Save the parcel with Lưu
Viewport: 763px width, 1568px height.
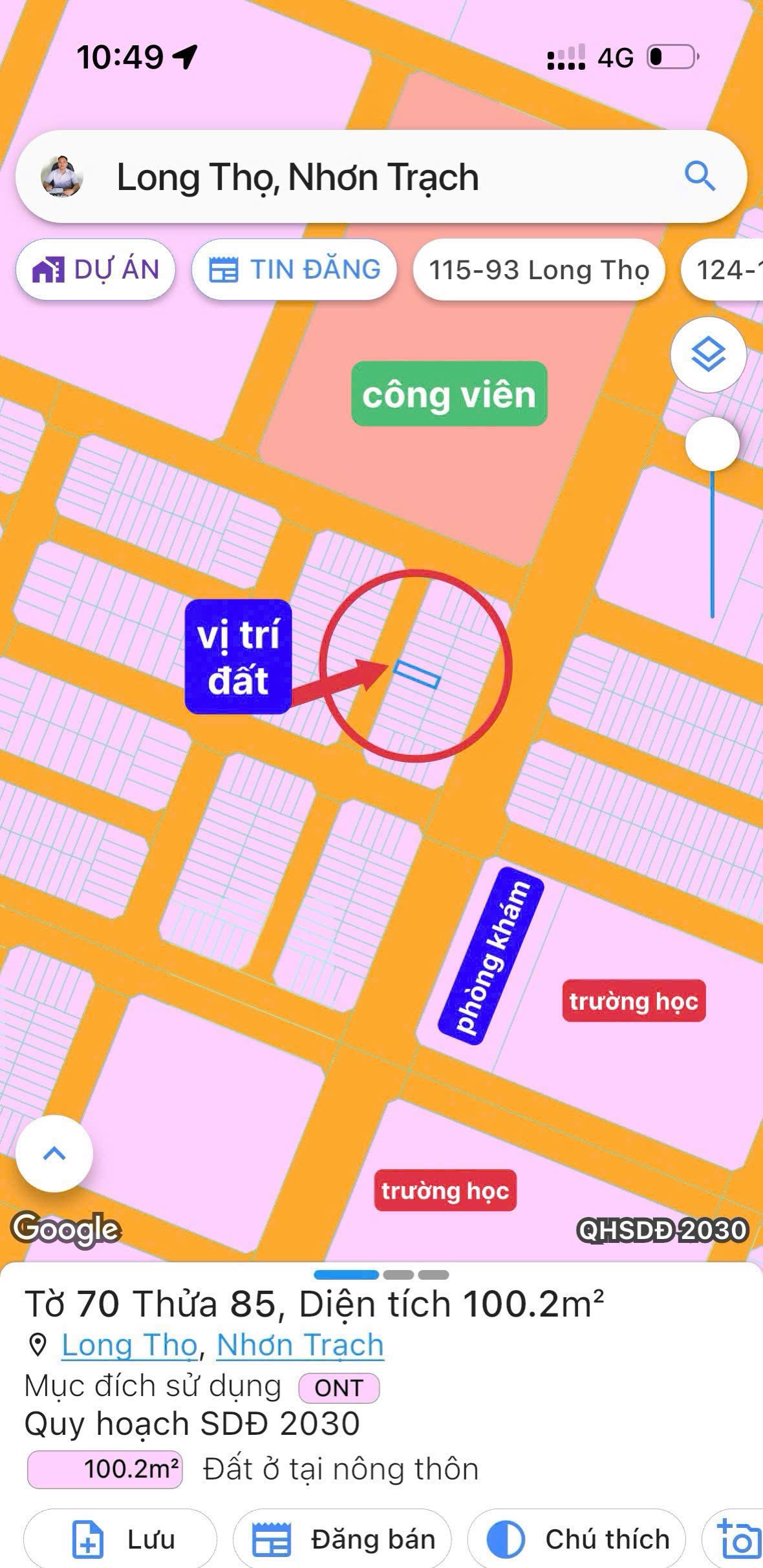click(x=121, y=1540)
